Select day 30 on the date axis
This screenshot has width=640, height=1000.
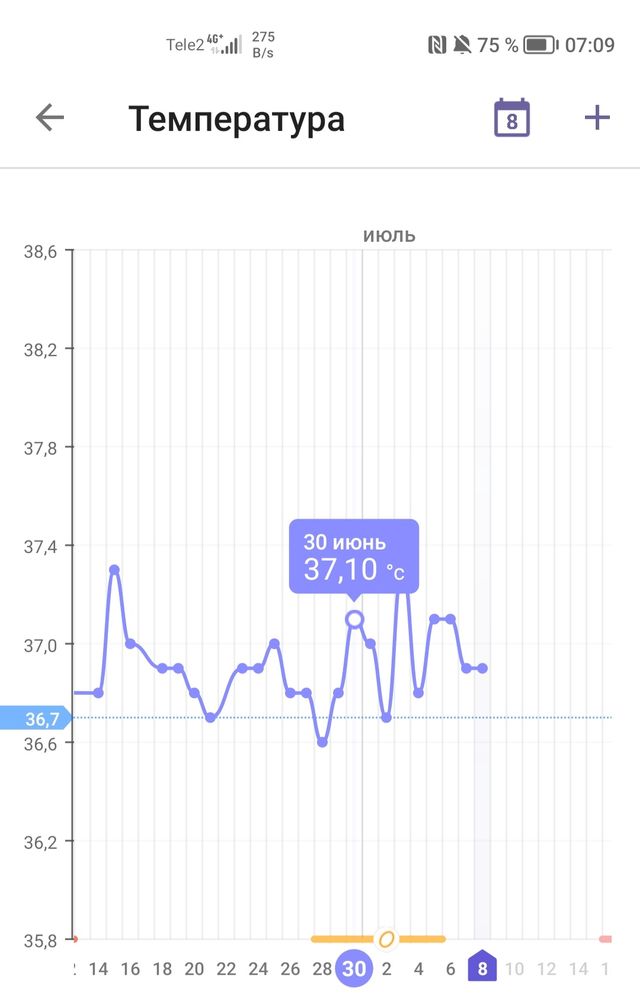click(x=354, y=968)
